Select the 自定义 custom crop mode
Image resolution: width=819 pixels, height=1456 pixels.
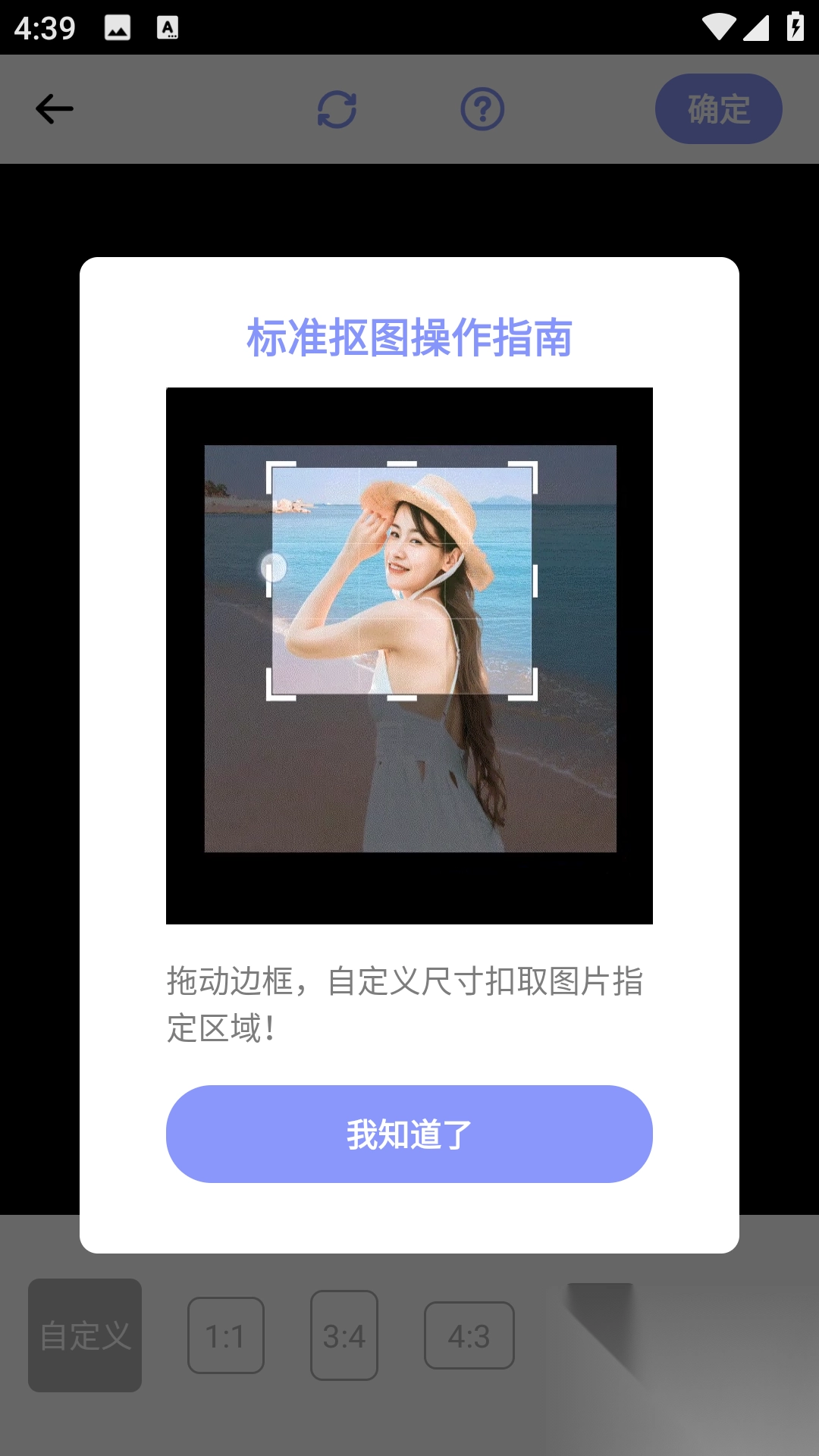[84, 1335]
